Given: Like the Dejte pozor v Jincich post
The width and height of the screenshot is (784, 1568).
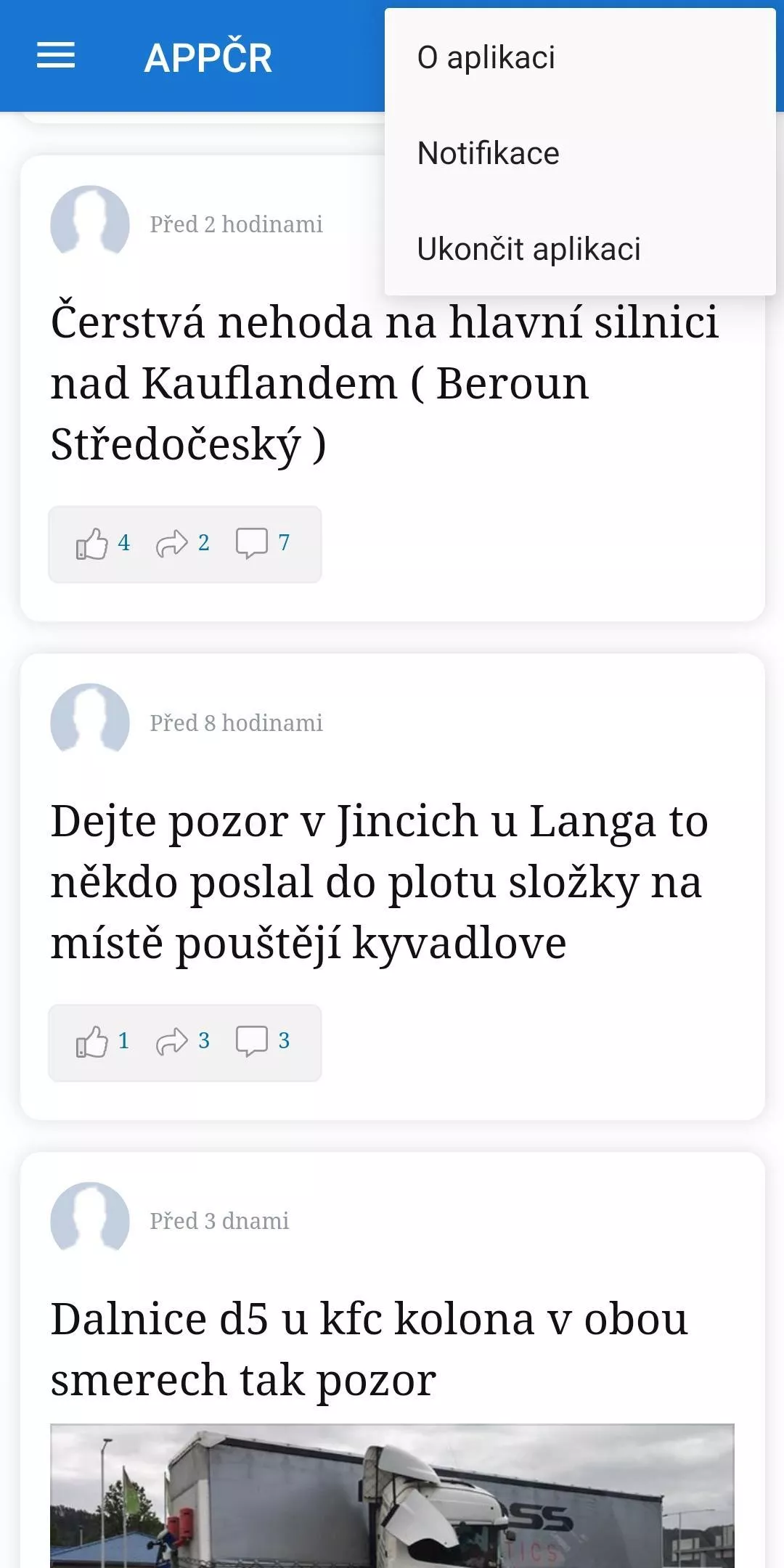Looking at the screenshot, I should pos(102,1042).
